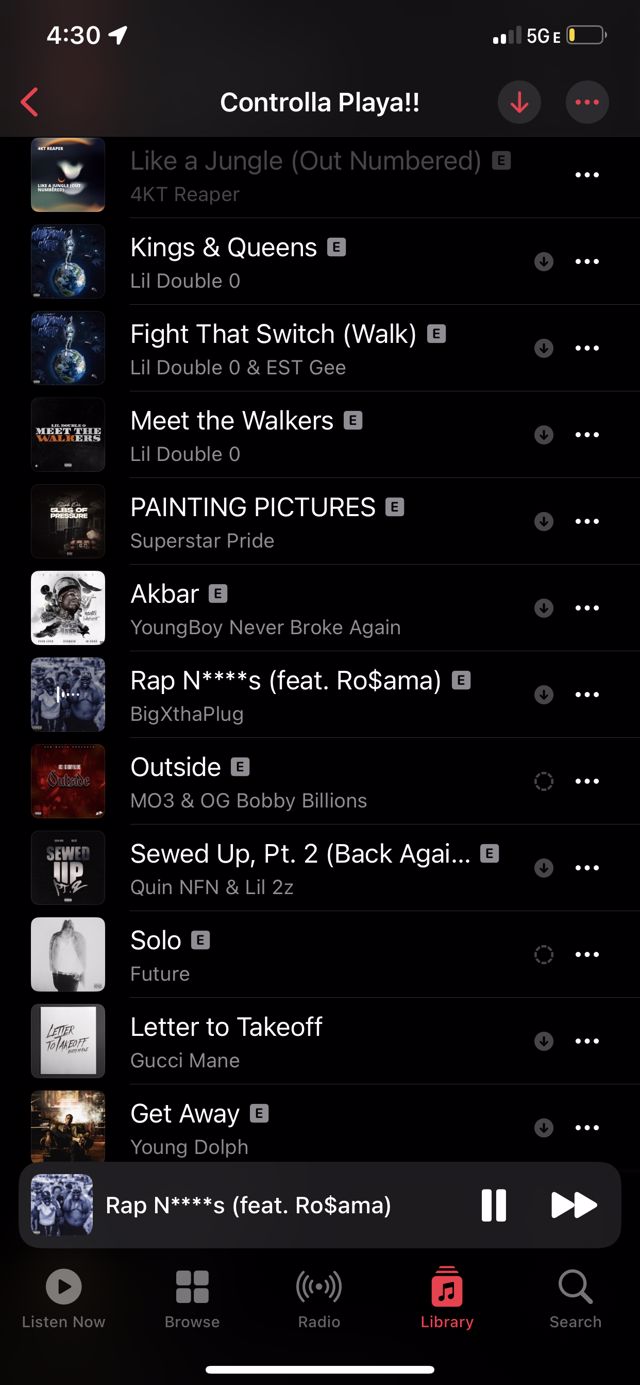Go back from the Controlla Playa!! playlist
This screenshot has height=1385, width=640.
(x=30, y=102)
